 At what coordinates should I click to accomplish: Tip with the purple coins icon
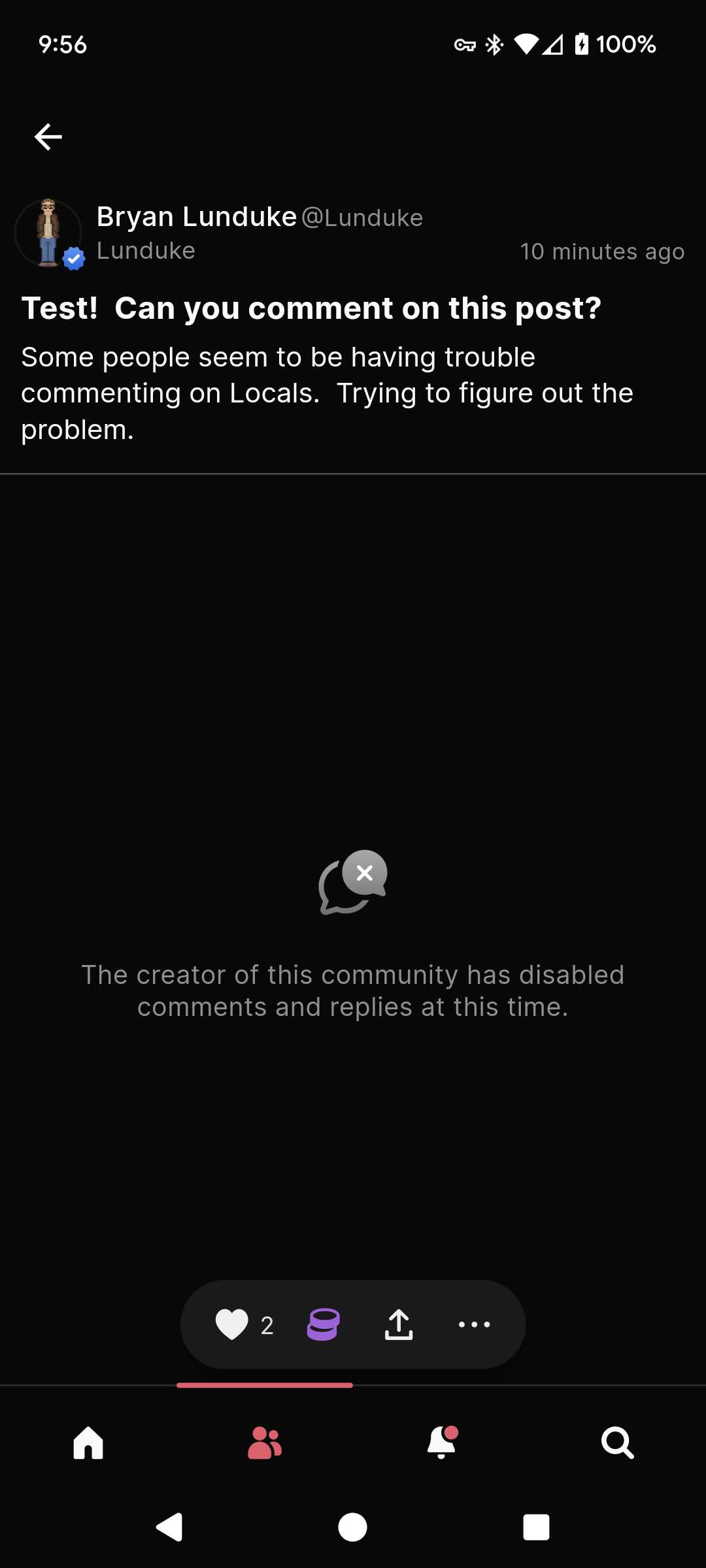point(324,1324)
